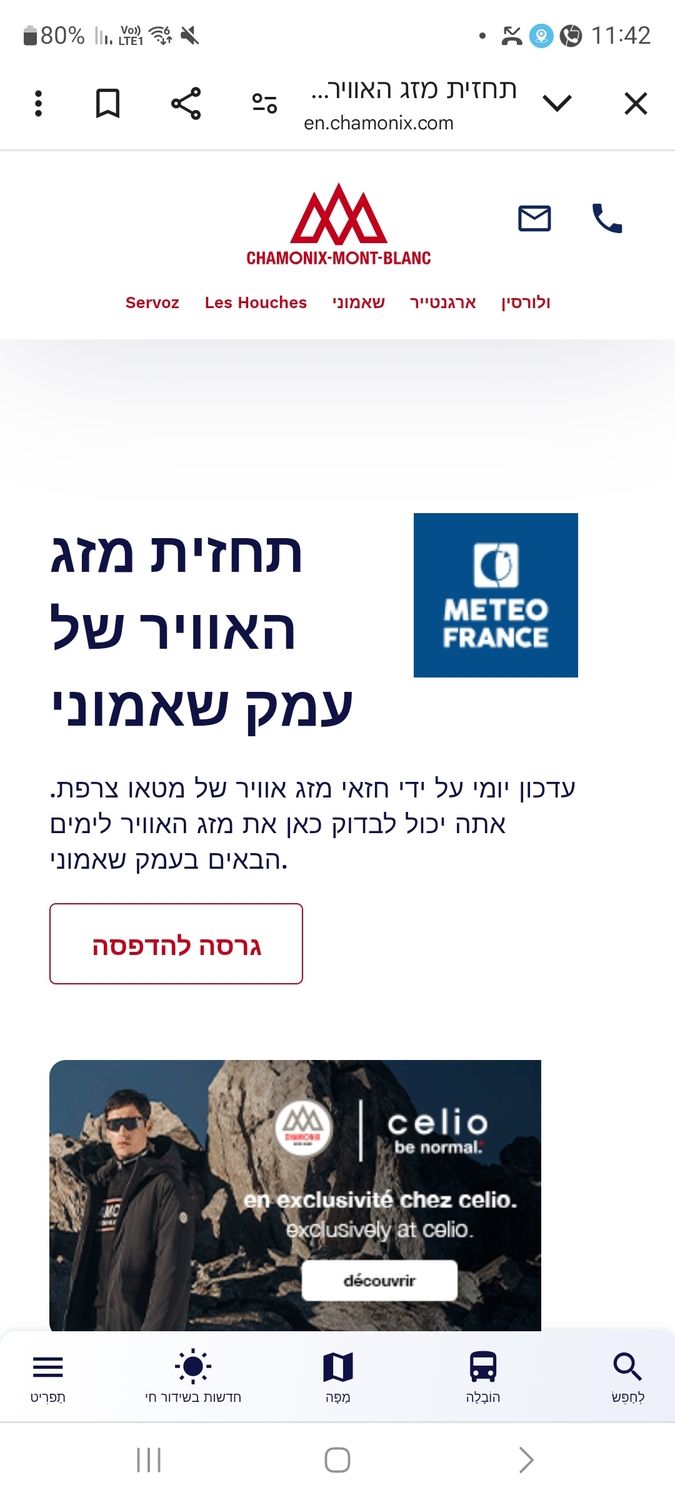This screenshot has height=1500, width=675.
Task: Open the ולורסין link
Action: 526,302
